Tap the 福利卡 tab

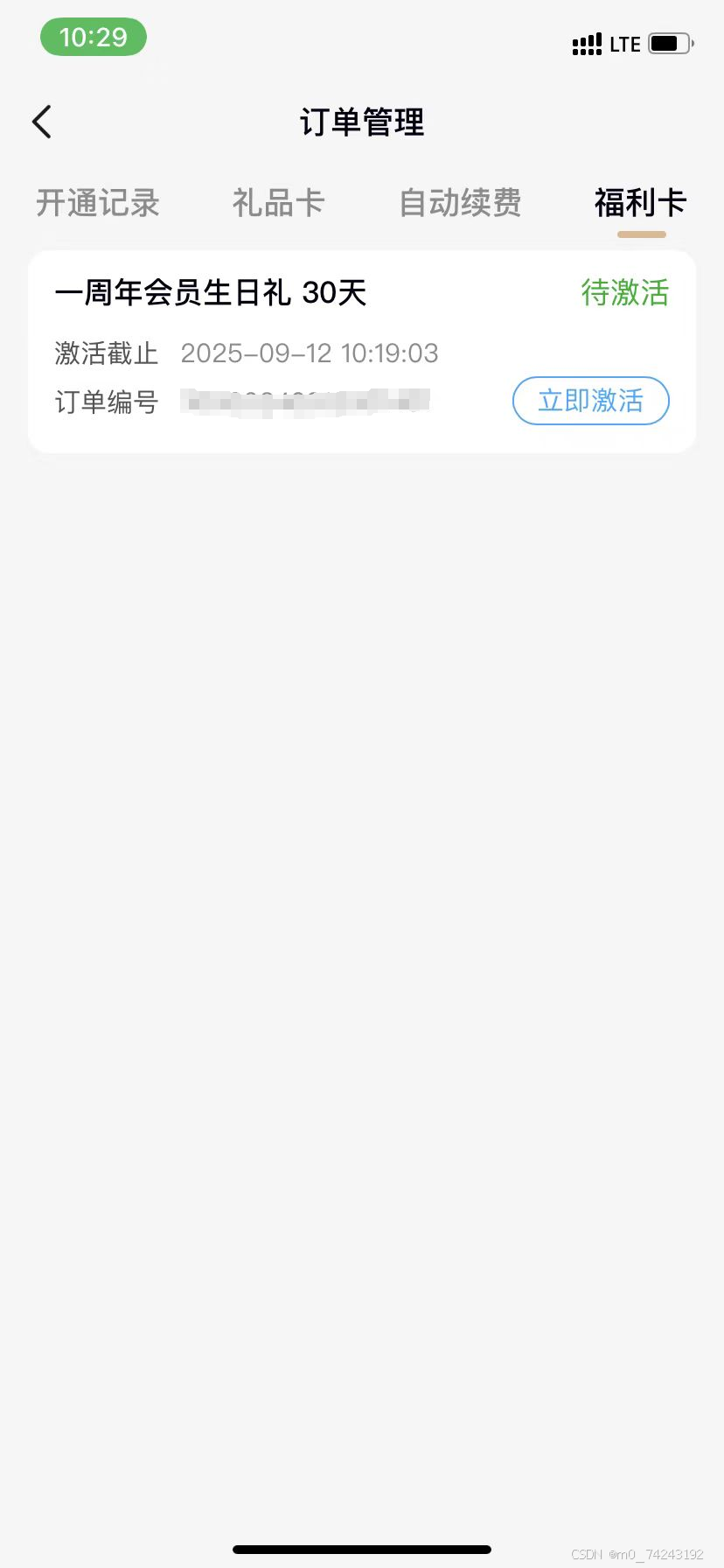click(x=640, y=203)
